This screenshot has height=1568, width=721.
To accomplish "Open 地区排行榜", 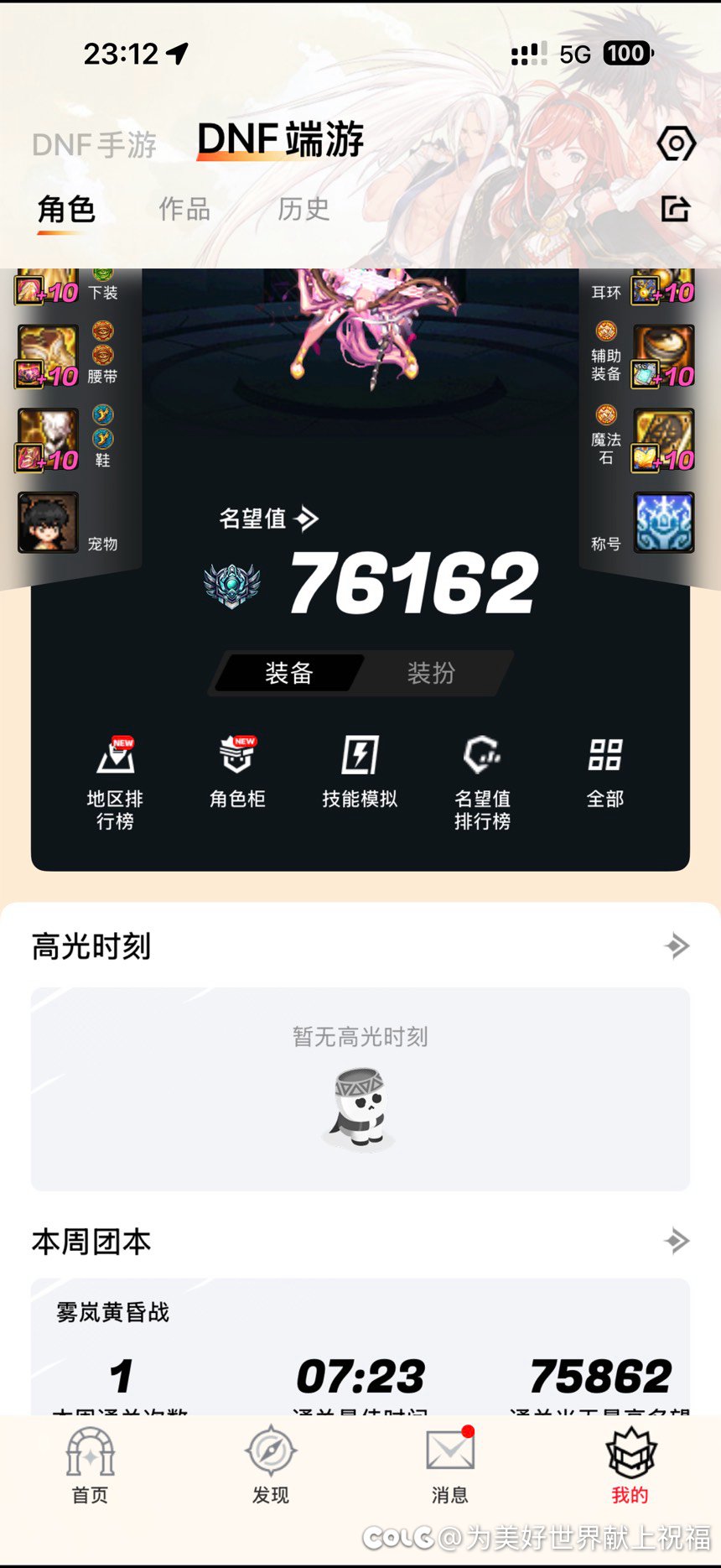I will click(x=115, y=782).
